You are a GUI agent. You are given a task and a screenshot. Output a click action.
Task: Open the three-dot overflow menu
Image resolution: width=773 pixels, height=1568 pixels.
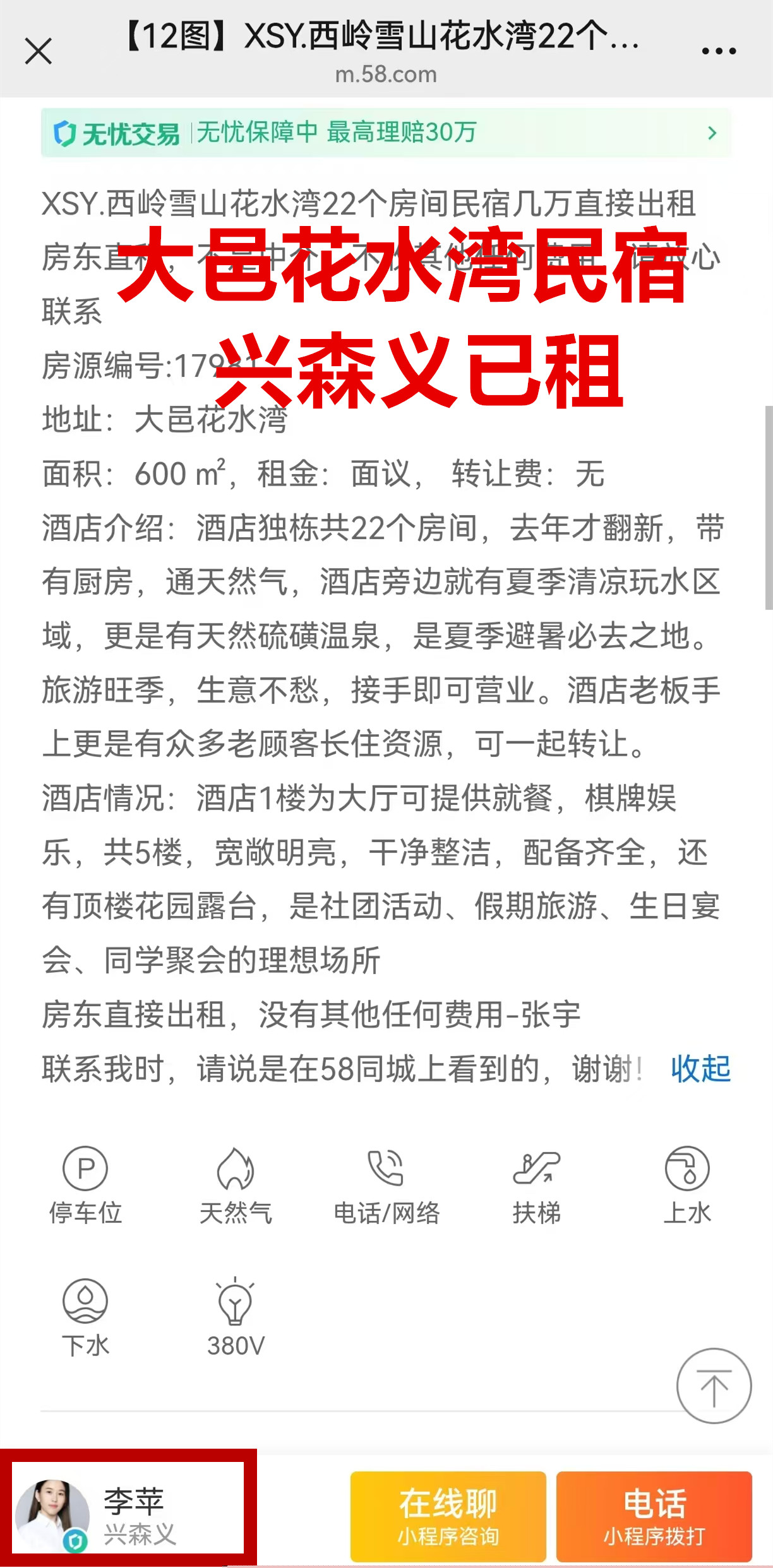(x=719, y=51)
